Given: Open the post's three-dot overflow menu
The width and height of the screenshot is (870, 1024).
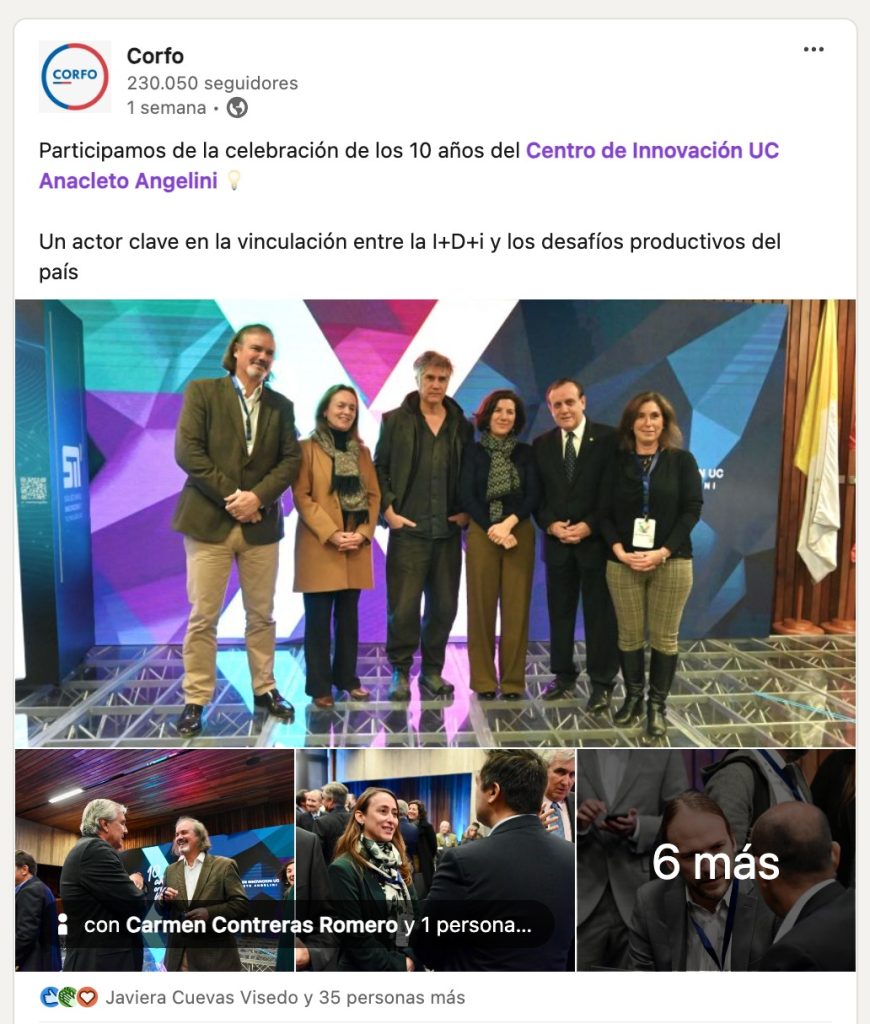Looking at the screenshot, I should [814, 50].
